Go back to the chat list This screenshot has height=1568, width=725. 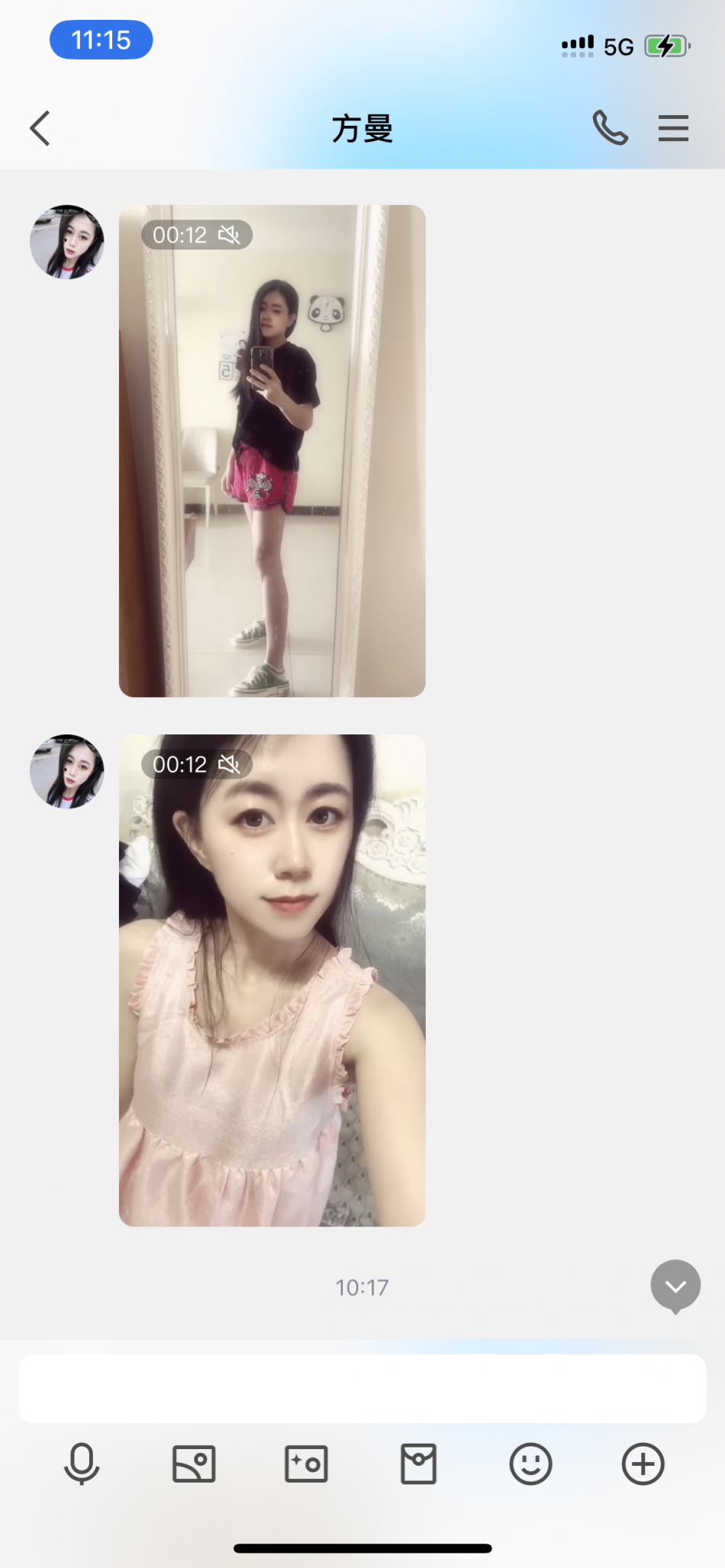pos(40,128)
